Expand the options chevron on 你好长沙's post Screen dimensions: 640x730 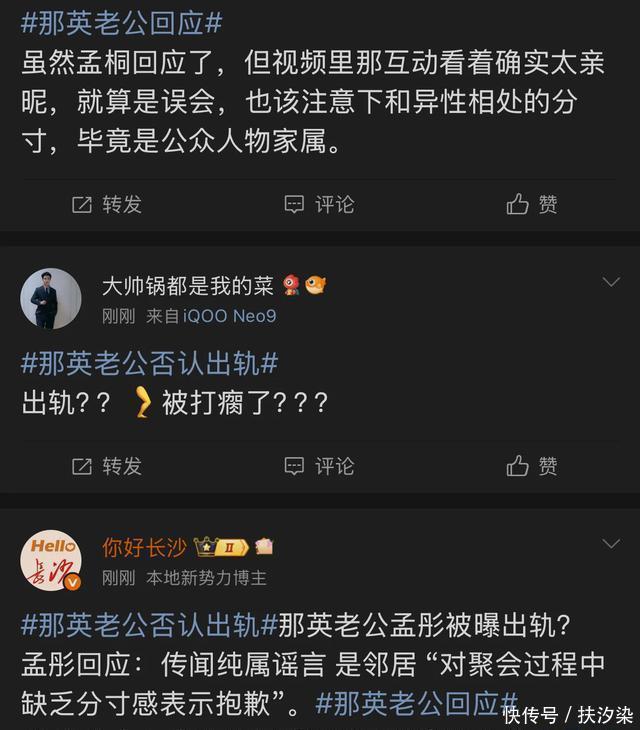pyautogui.click(x=611, y=544)
